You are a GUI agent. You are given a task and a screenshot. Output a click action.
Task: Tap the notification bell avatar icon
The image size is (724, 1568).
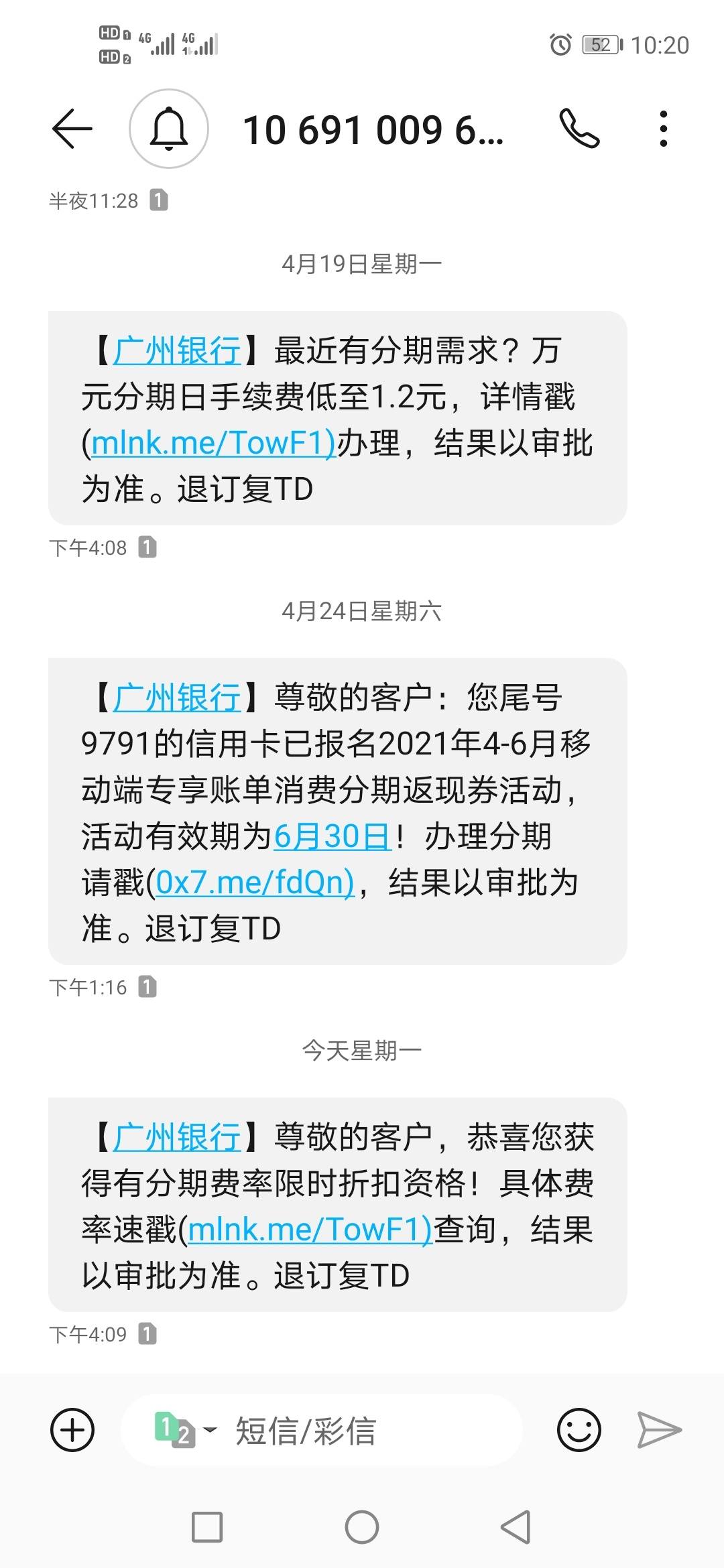tap(169, 129)
